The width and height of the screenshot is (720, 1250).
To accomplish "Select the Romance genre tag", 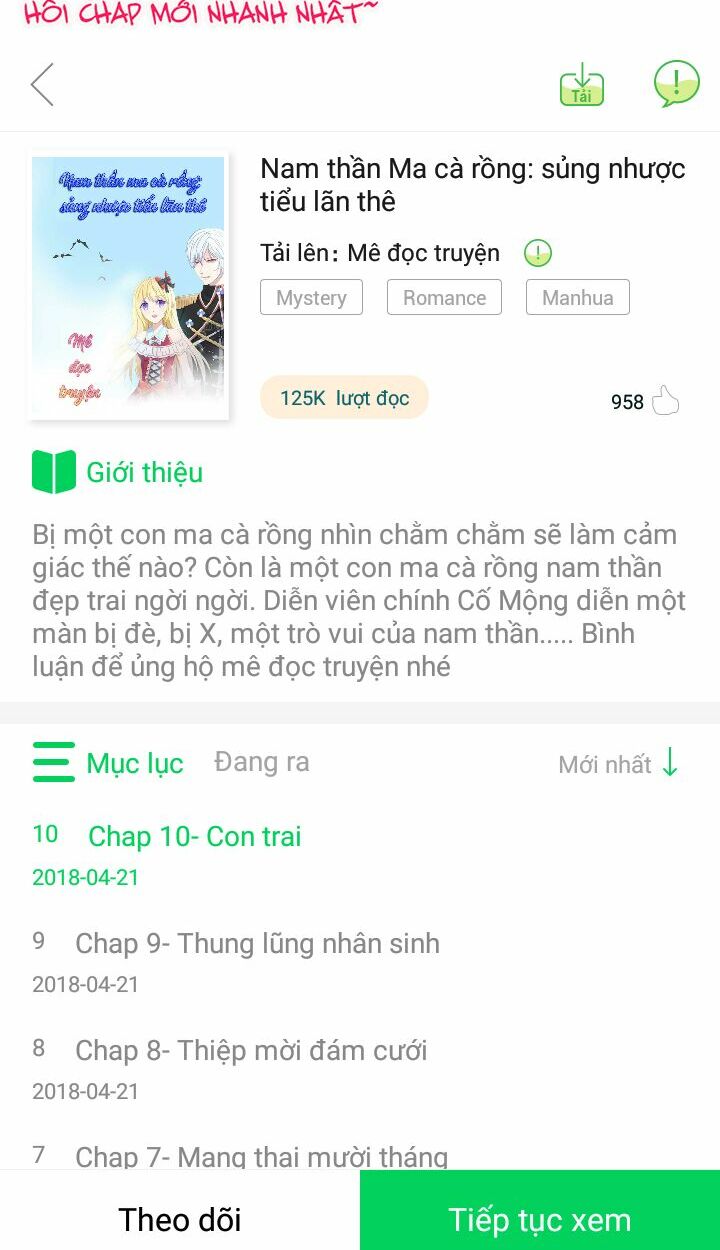I will point(444,296).
